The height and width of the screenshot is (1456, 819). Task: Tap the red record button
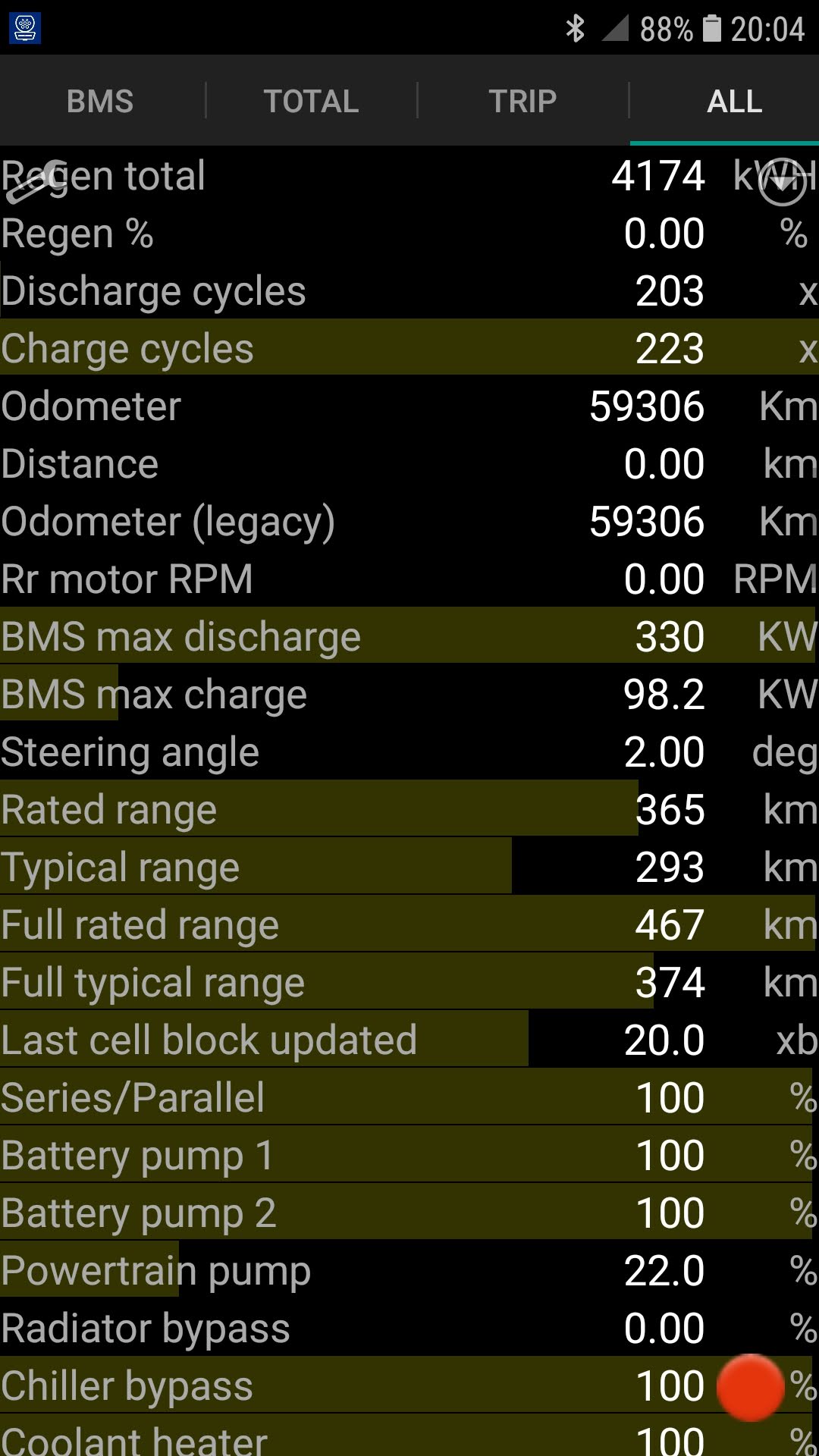click(x=750, y=1387)
